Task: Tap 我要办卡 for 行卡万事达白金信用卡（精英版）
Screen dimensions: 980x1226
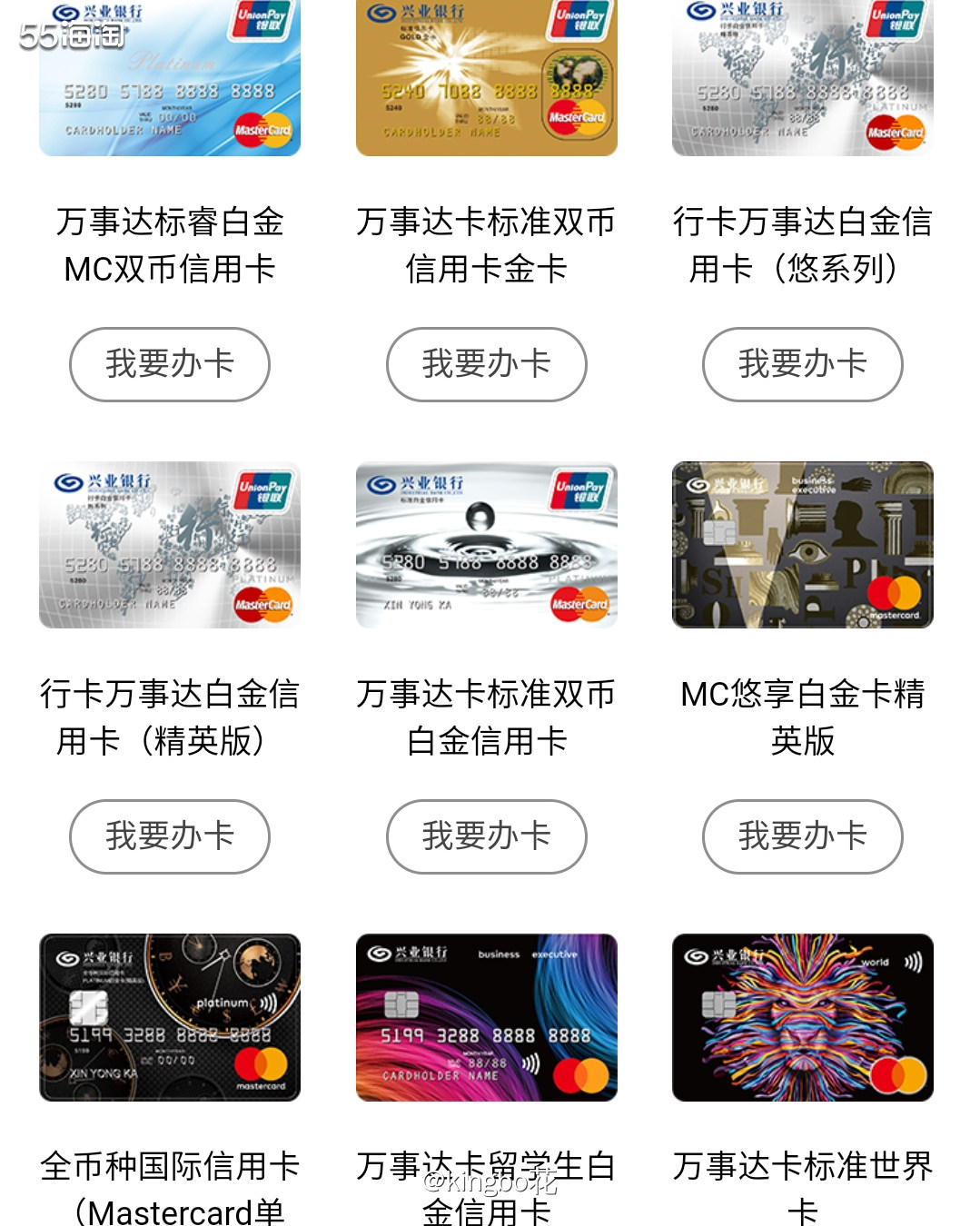Action: tap(169, 836)
